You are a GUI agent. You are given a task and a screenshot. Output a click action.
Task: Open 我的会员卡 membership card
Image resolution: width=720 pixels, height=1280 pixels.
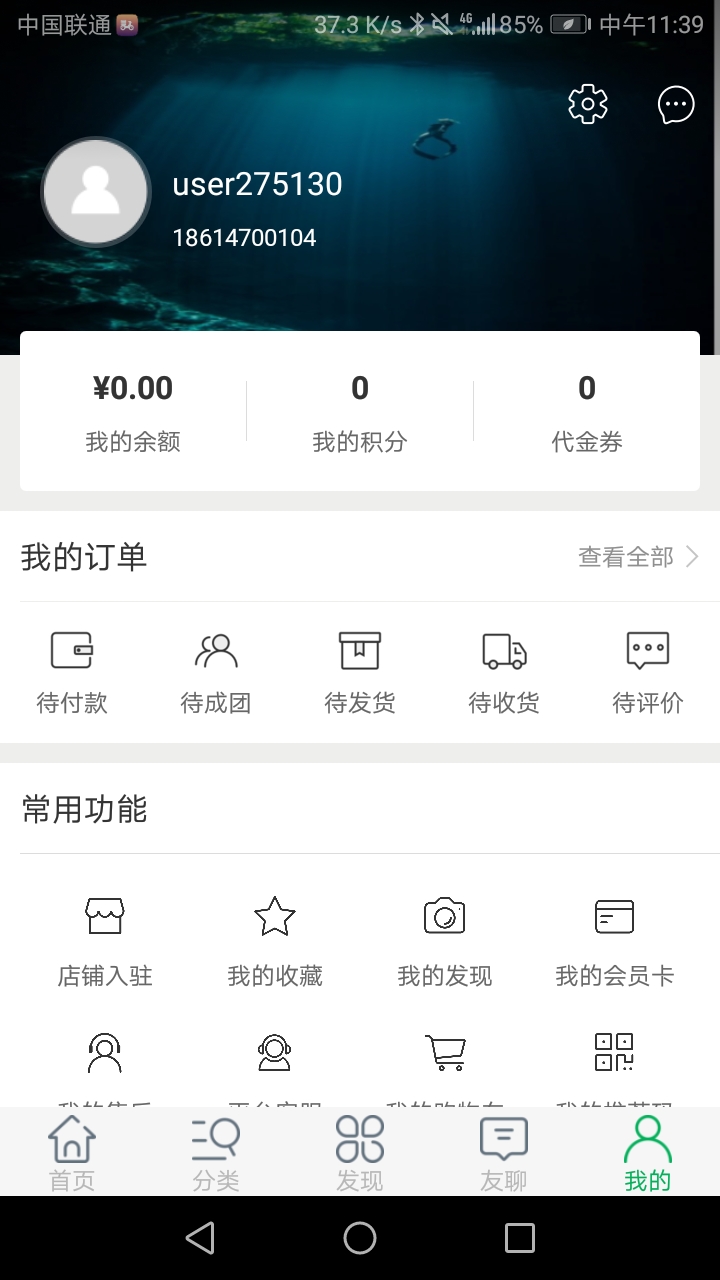[x=614, y=935]
